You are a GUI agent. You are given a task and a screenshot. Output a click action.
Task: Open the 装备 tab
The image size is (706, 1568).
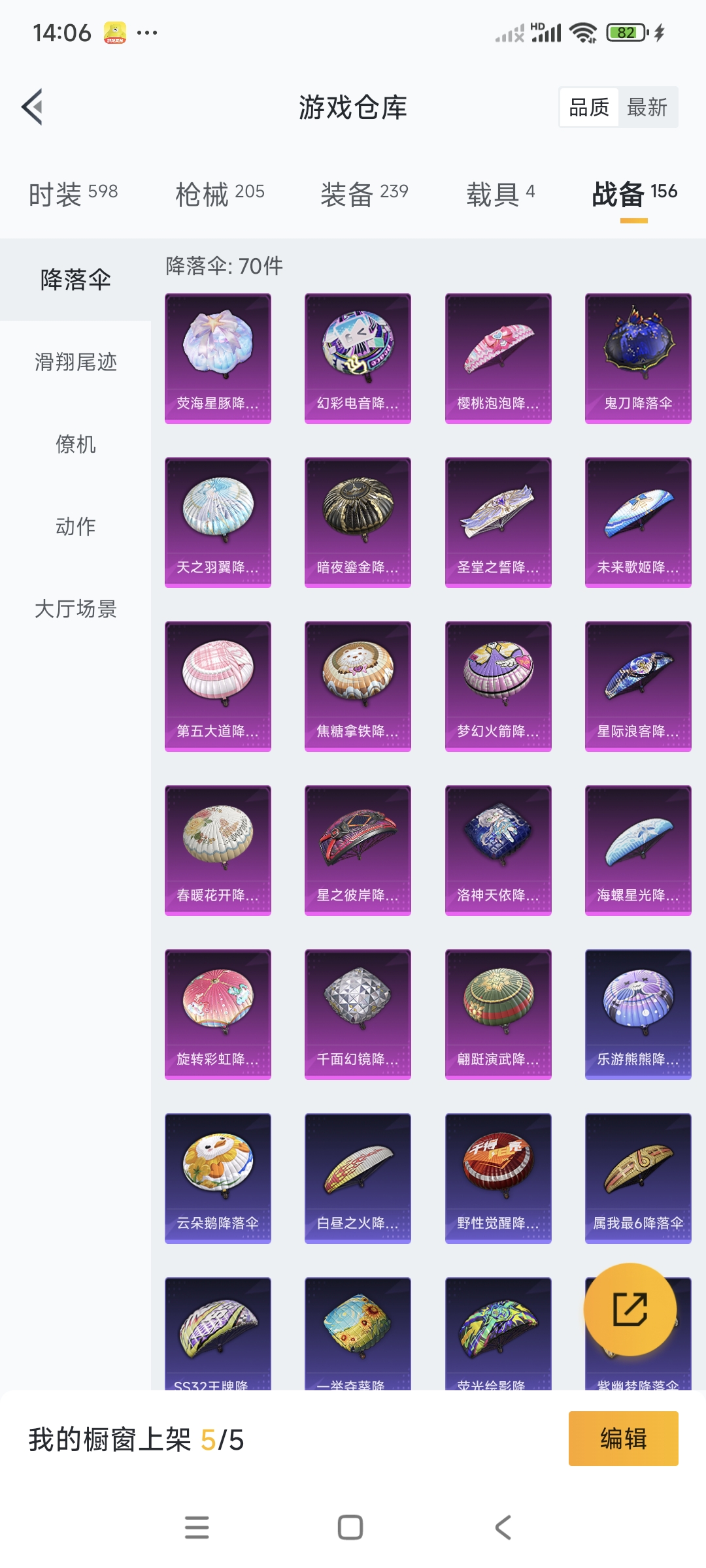[364, 193]
